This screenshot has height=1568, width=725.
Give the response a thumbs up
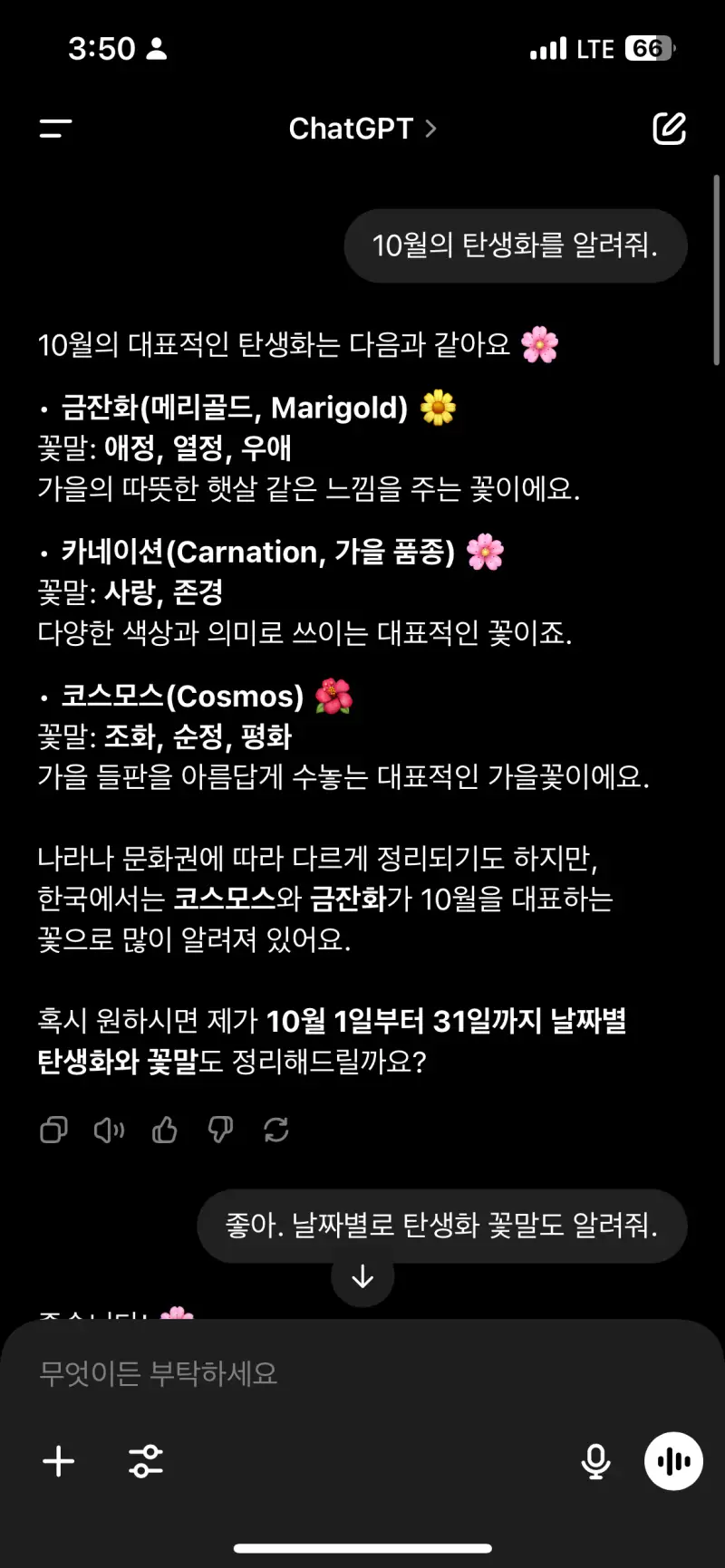point(165,1130)
